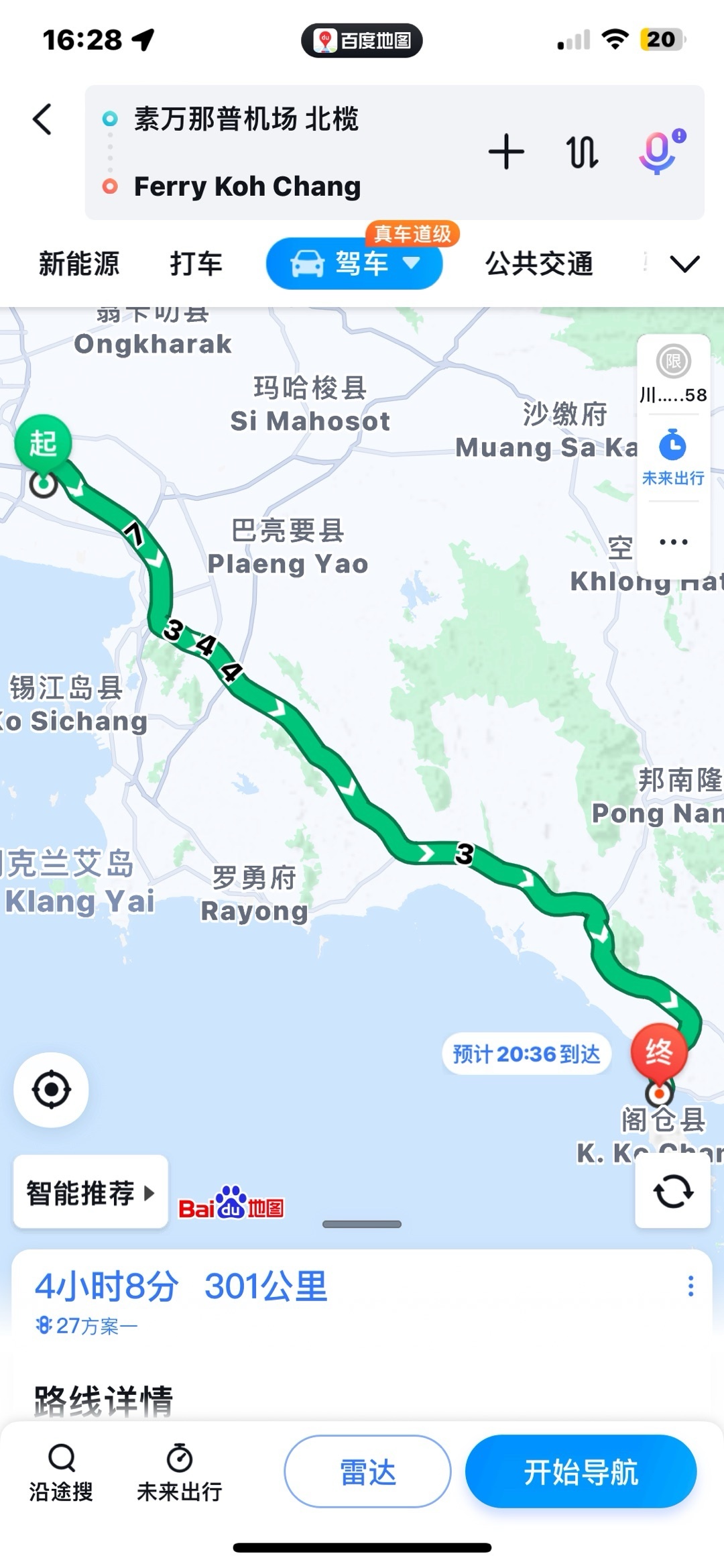Open more map options (three dots)
The width and height of the screenshot is (724, 1568).
pyautogui.click(x=673, y=542)
